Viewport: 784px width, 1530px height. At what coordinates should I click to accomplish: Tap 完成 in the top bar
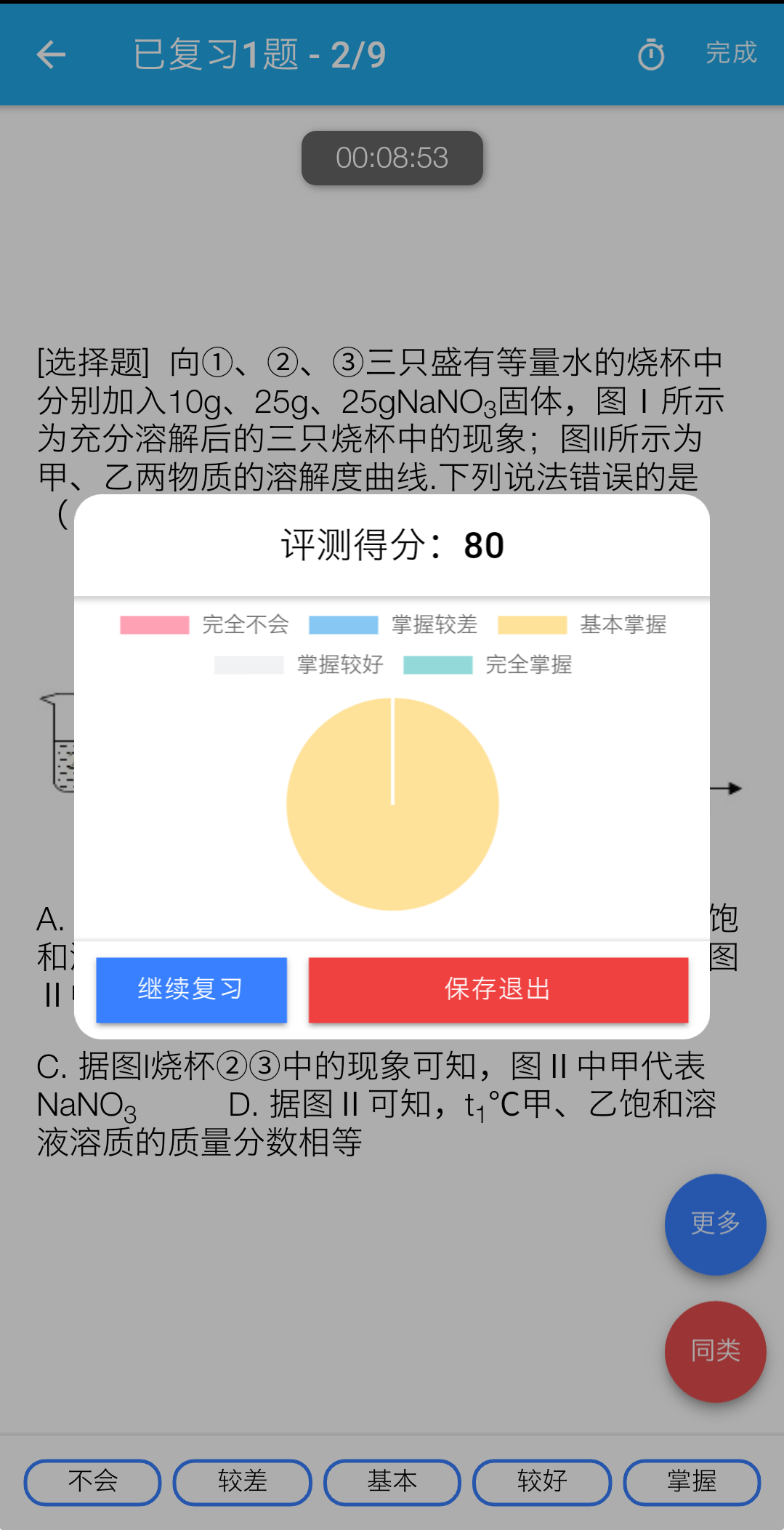point(730,55)
